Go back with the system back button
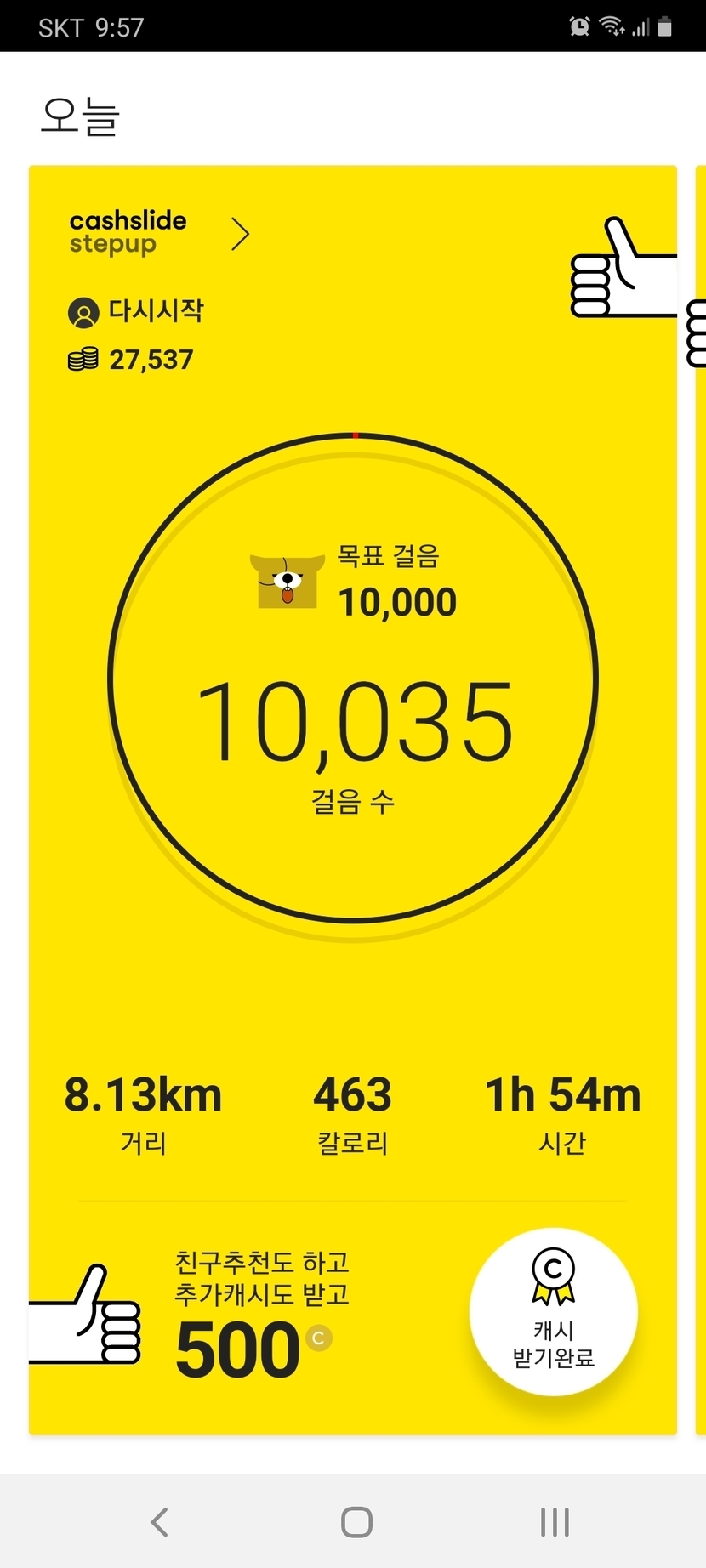706x1568 pixels. [x=160, y=1521]
